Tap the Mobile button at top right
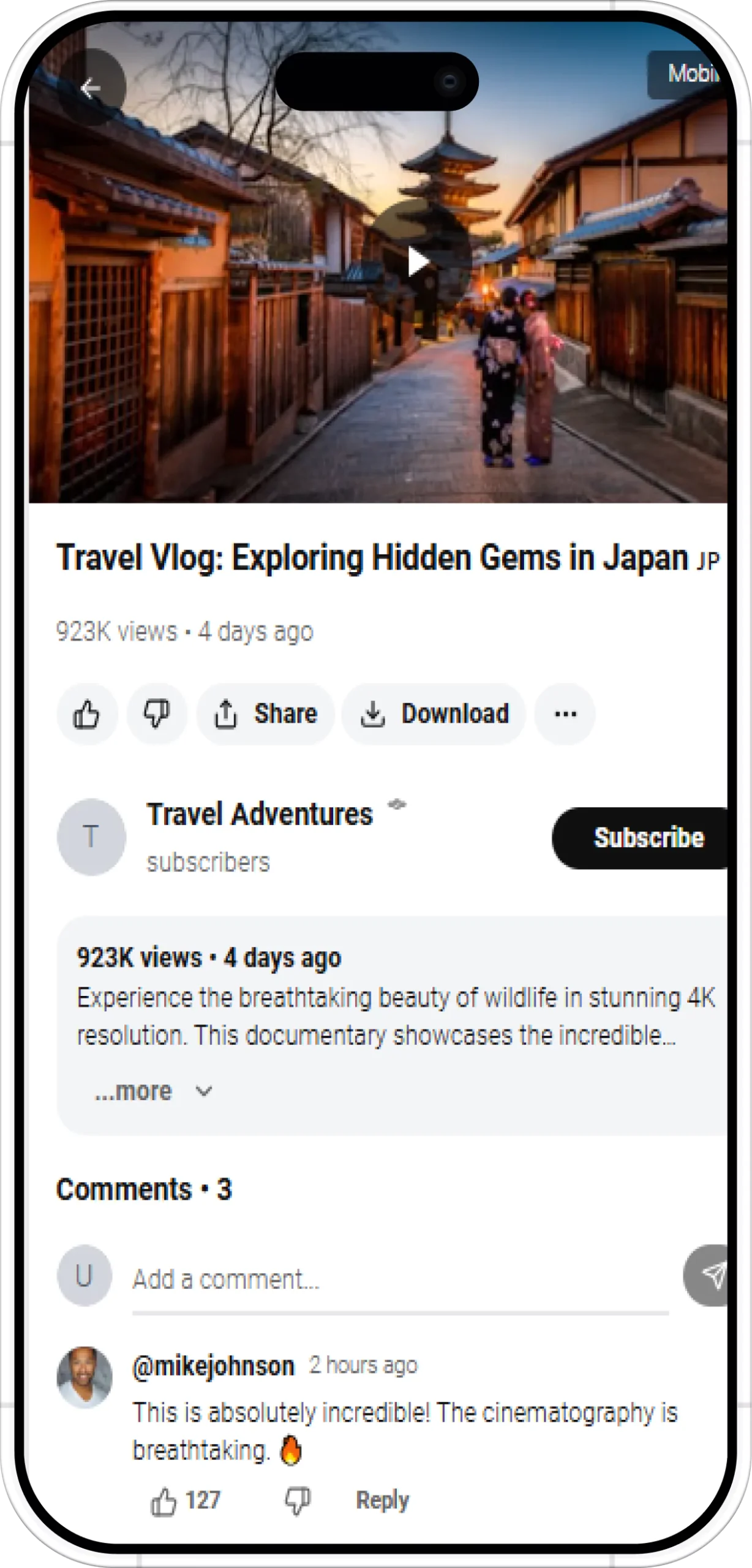Screen dimensions: 752x1568 pyautogui.click(x=689, y=74)
